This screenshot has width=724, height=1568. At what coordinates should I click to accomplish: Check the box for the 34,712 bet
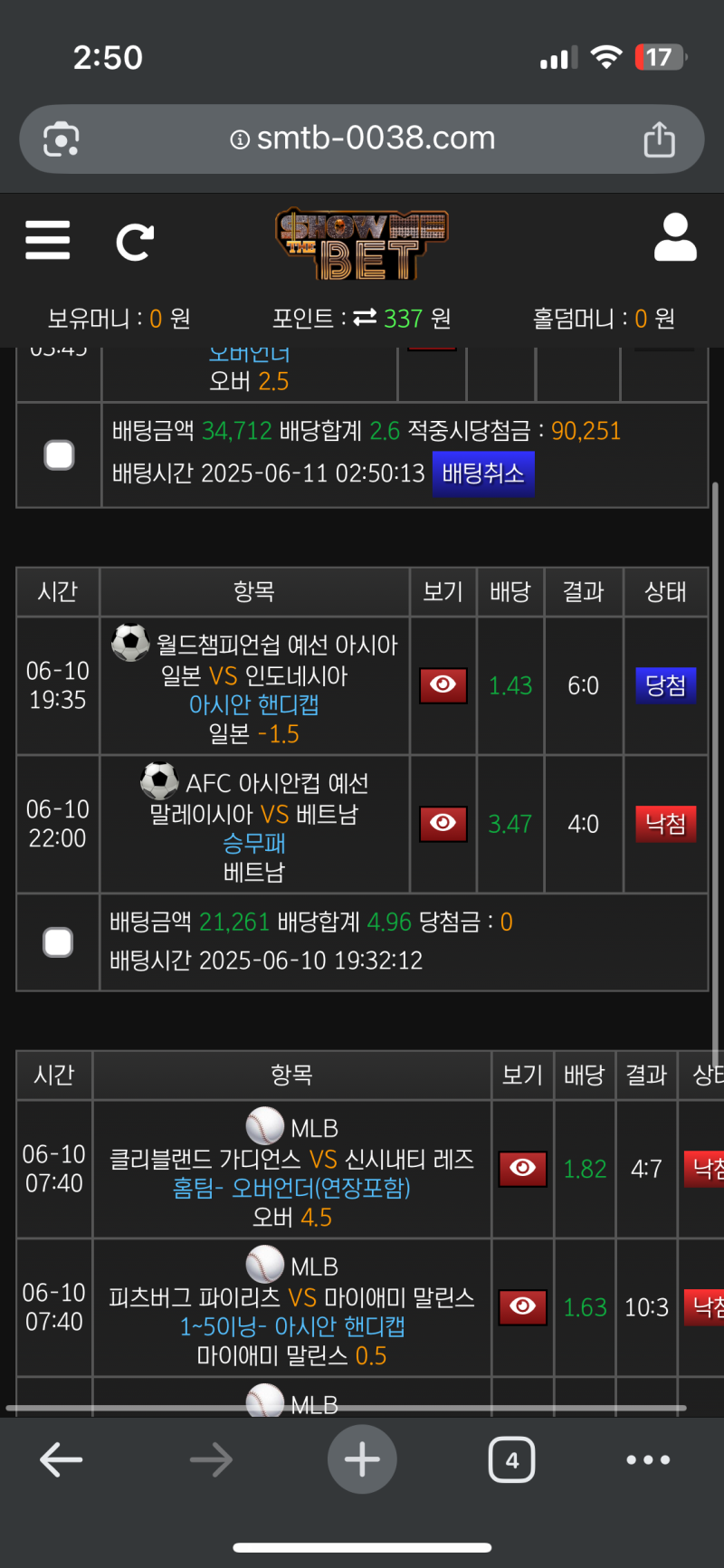pos(59,454)
